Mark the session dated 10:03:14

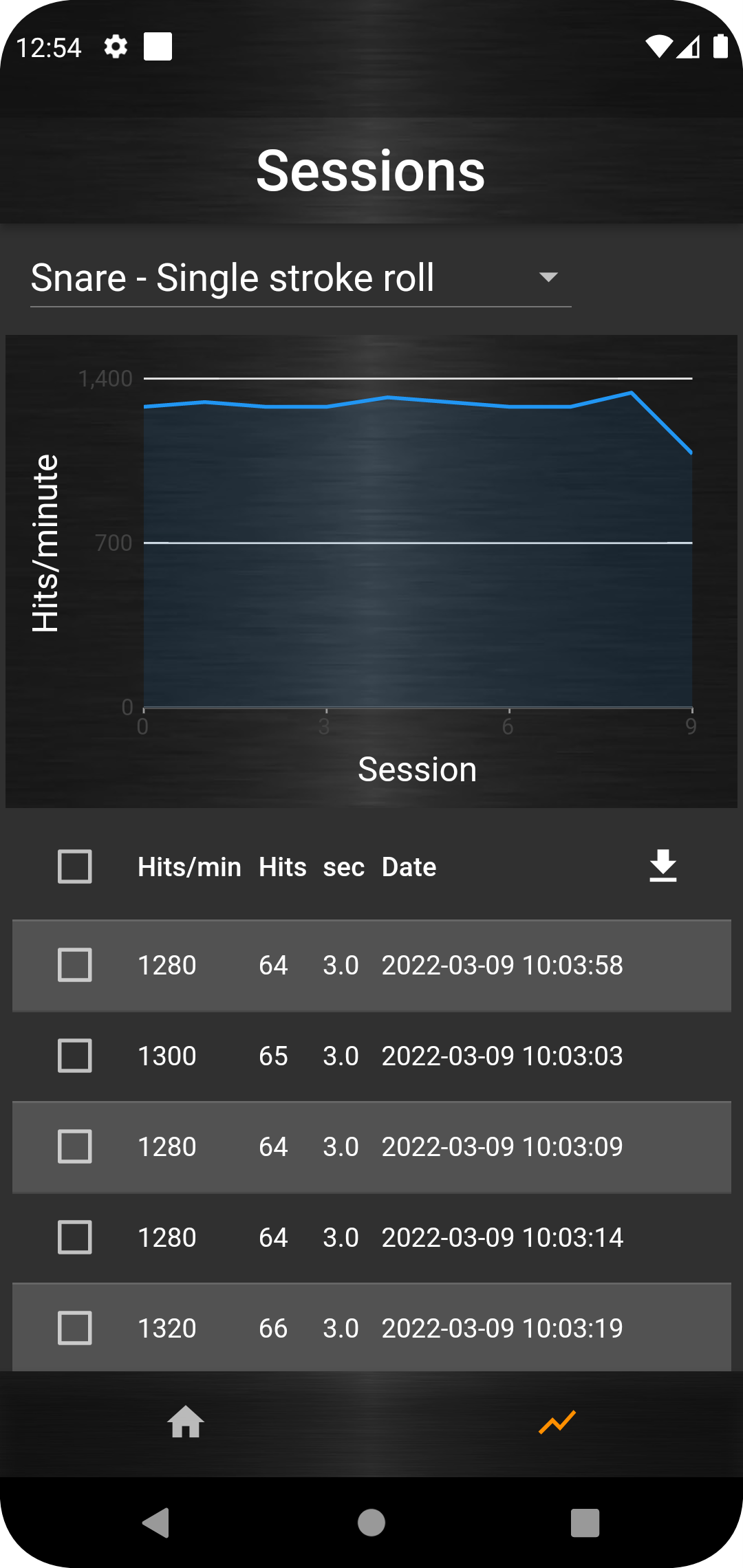coord(75,1237)
